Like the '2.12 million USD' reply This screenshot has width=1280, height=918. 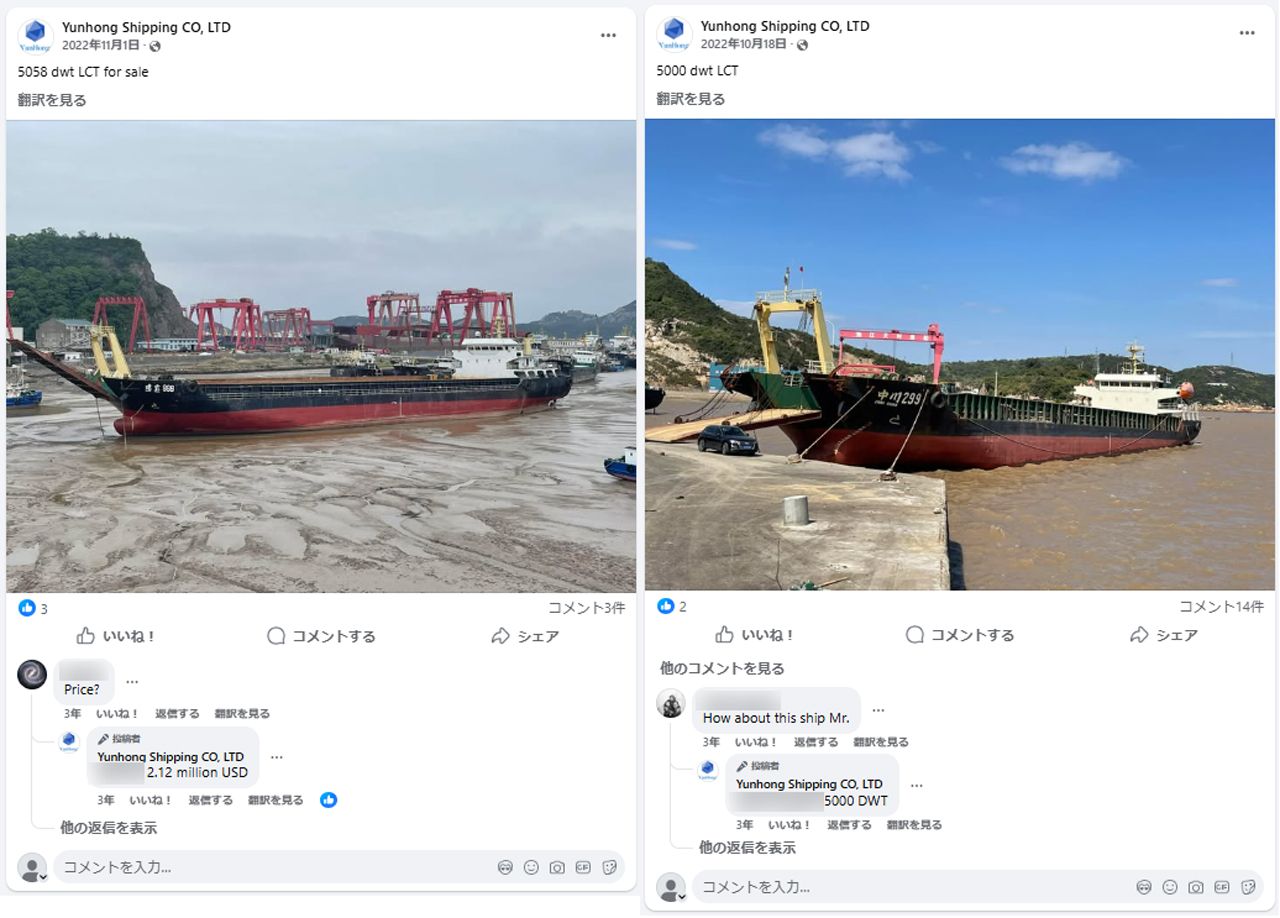pos(149,800)
